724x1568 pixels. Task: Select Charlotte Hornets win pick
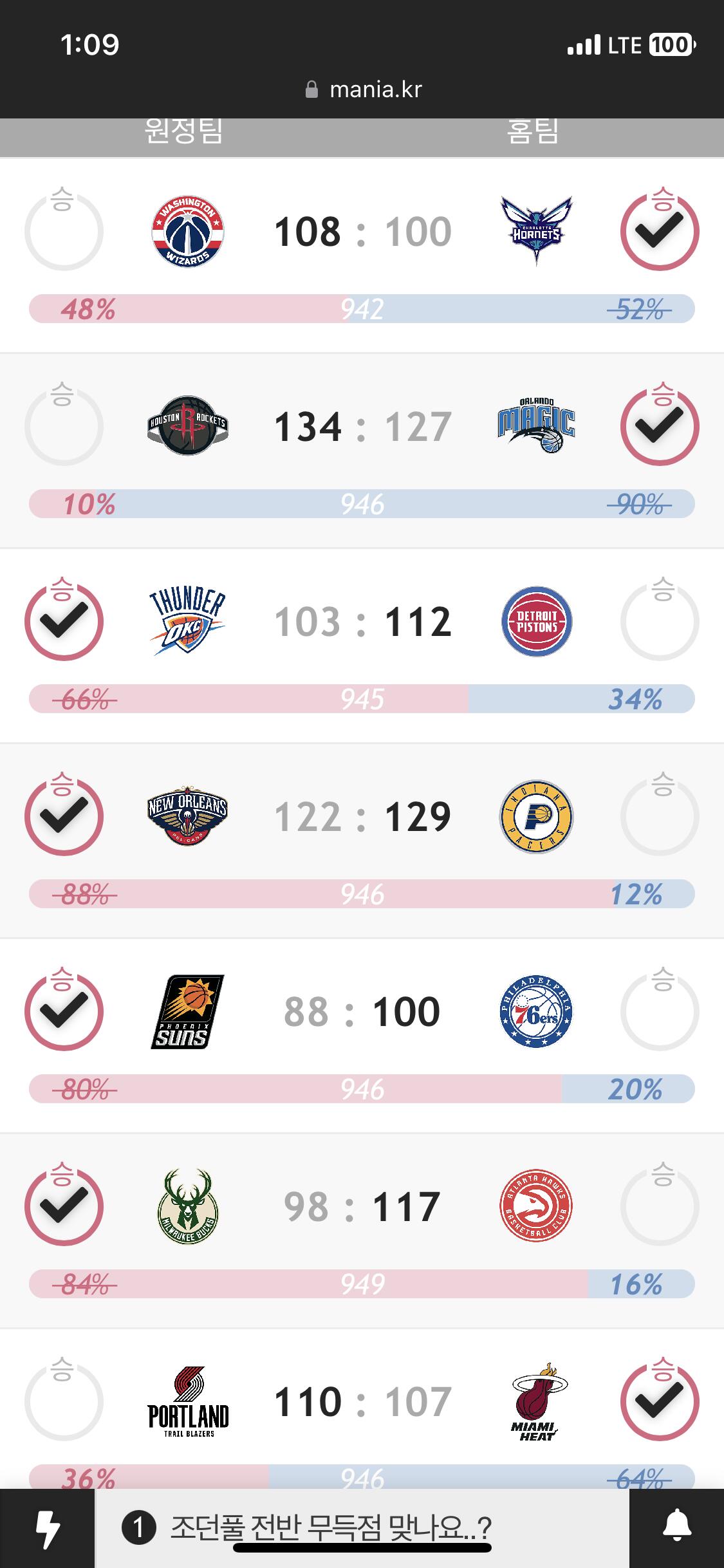(660, 231)
